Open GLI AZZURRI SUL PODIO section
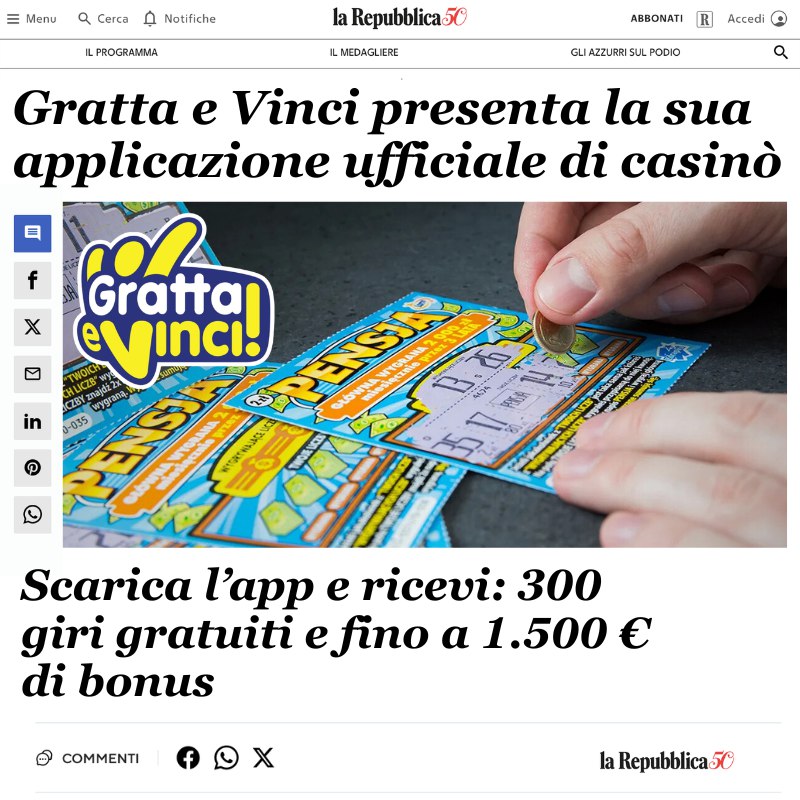This screenshot has width=800, height=800. pyautogui.click(x=625, y=53)
